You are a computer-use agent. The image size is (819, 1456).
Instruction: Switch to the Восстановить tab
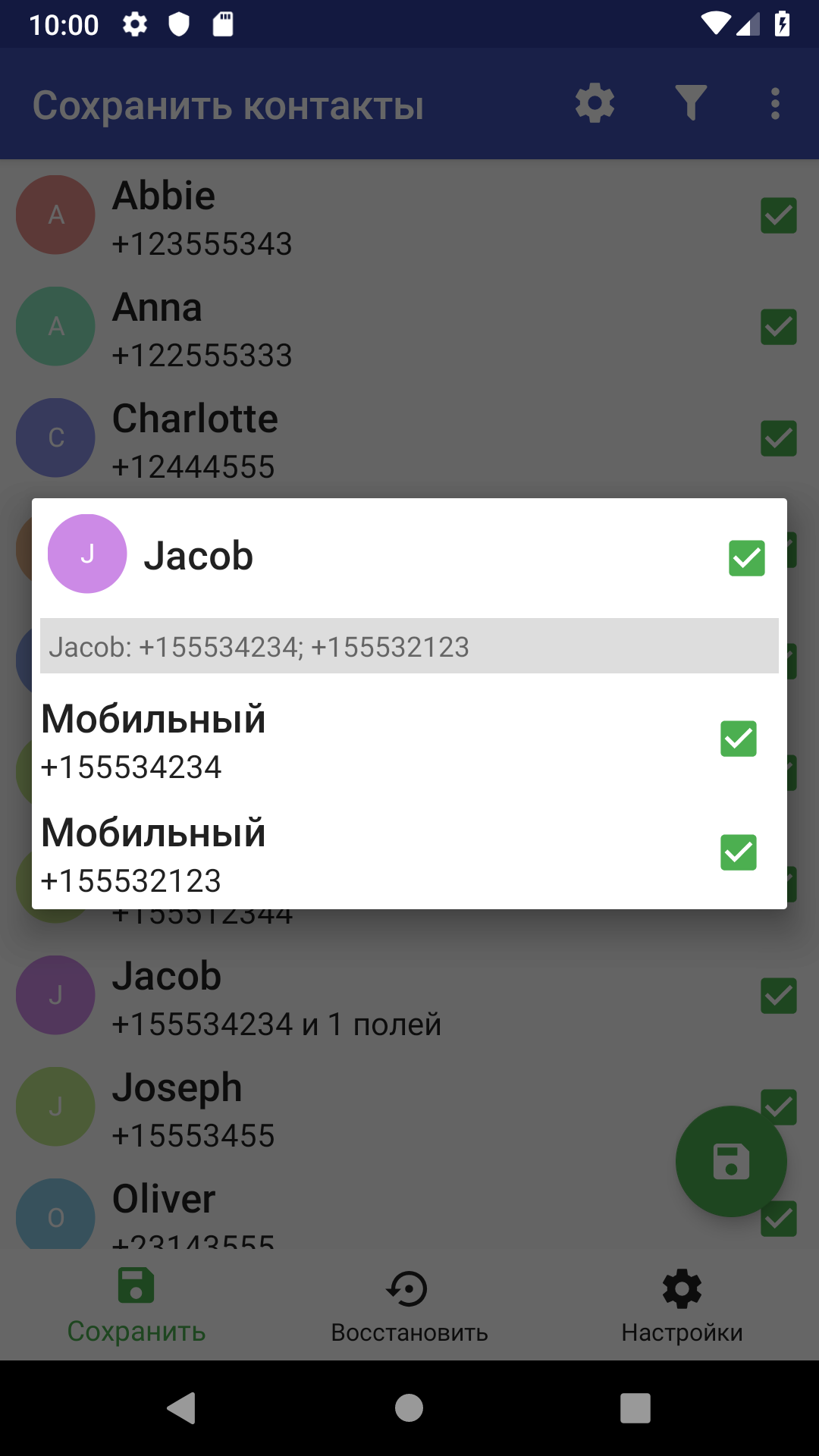(409, 1306)
